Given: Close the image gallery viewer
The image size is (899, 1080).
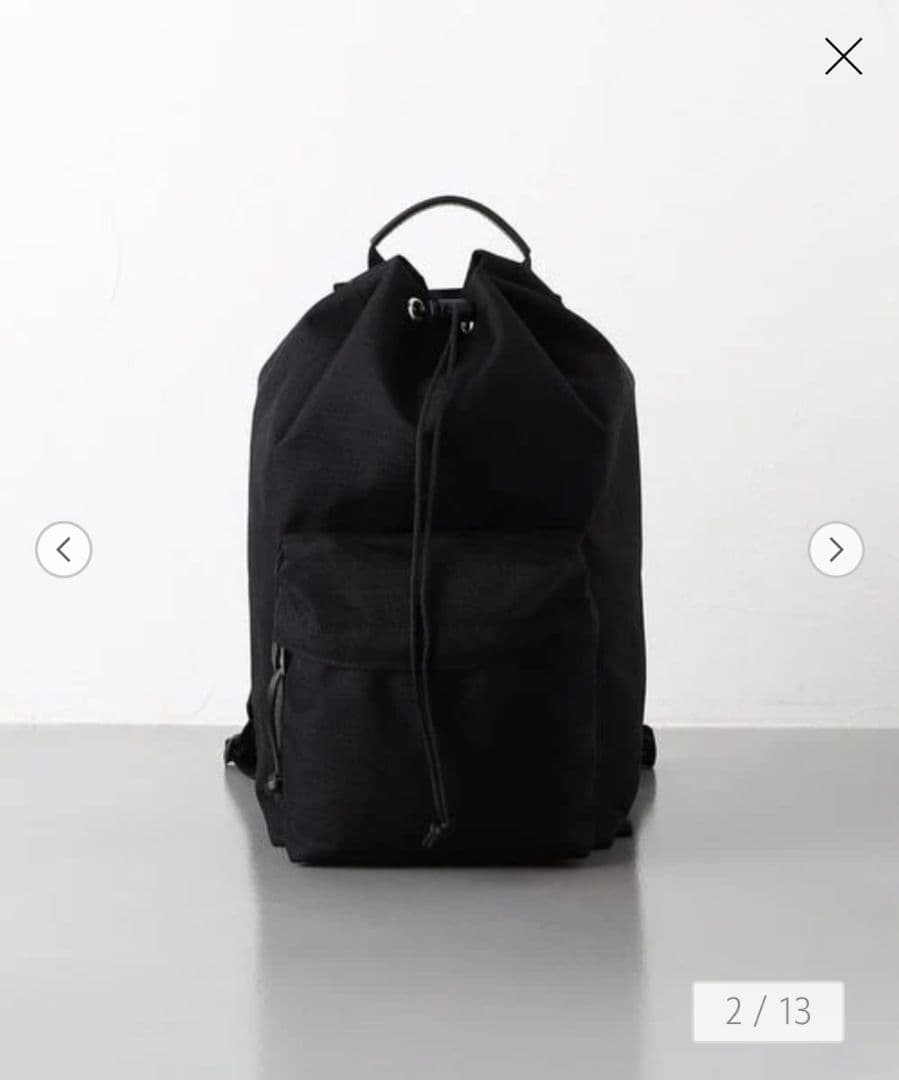Looking at the screenshot, I should click(x=845, y=57).
